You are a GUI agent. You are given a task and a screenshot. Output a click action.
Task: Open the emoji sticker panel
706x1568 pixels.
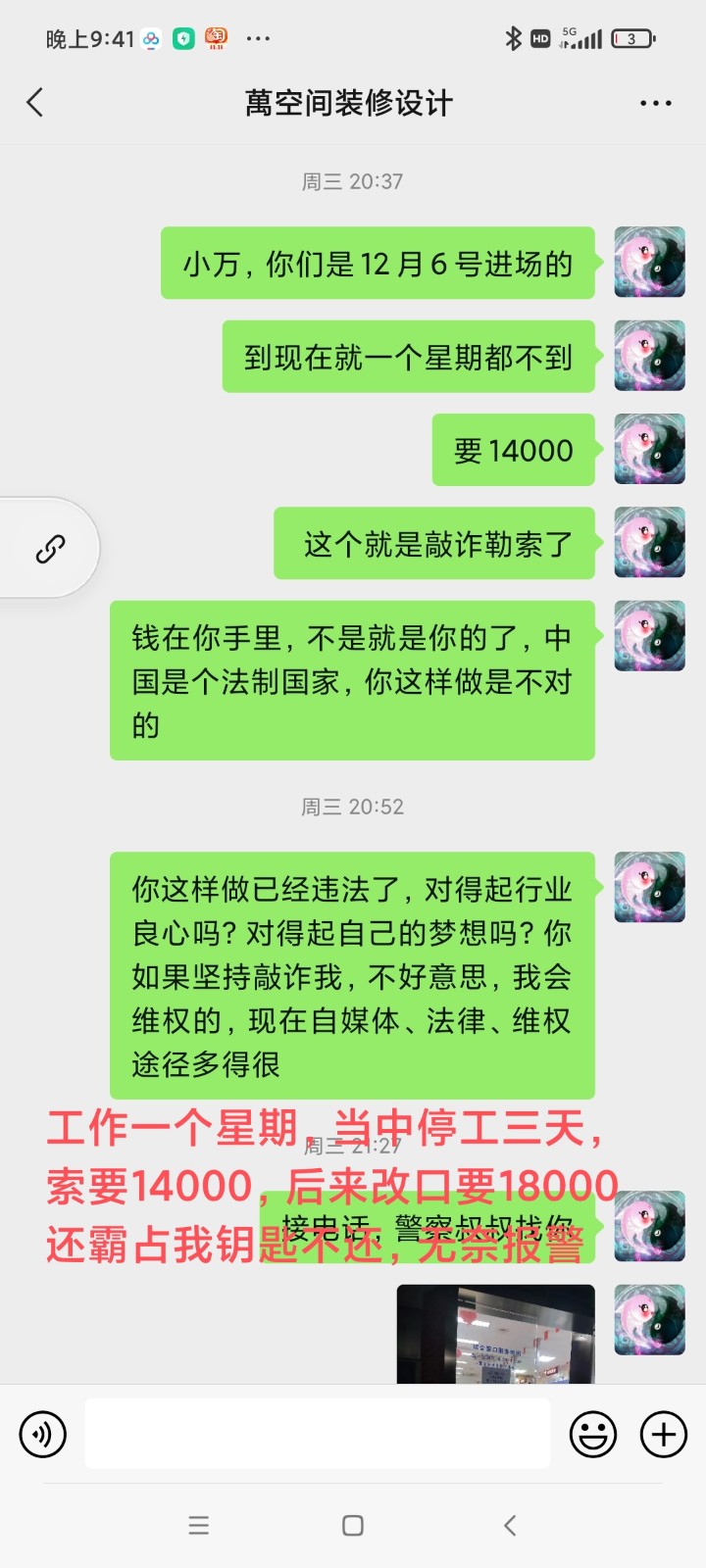(x=593, y=1435)
